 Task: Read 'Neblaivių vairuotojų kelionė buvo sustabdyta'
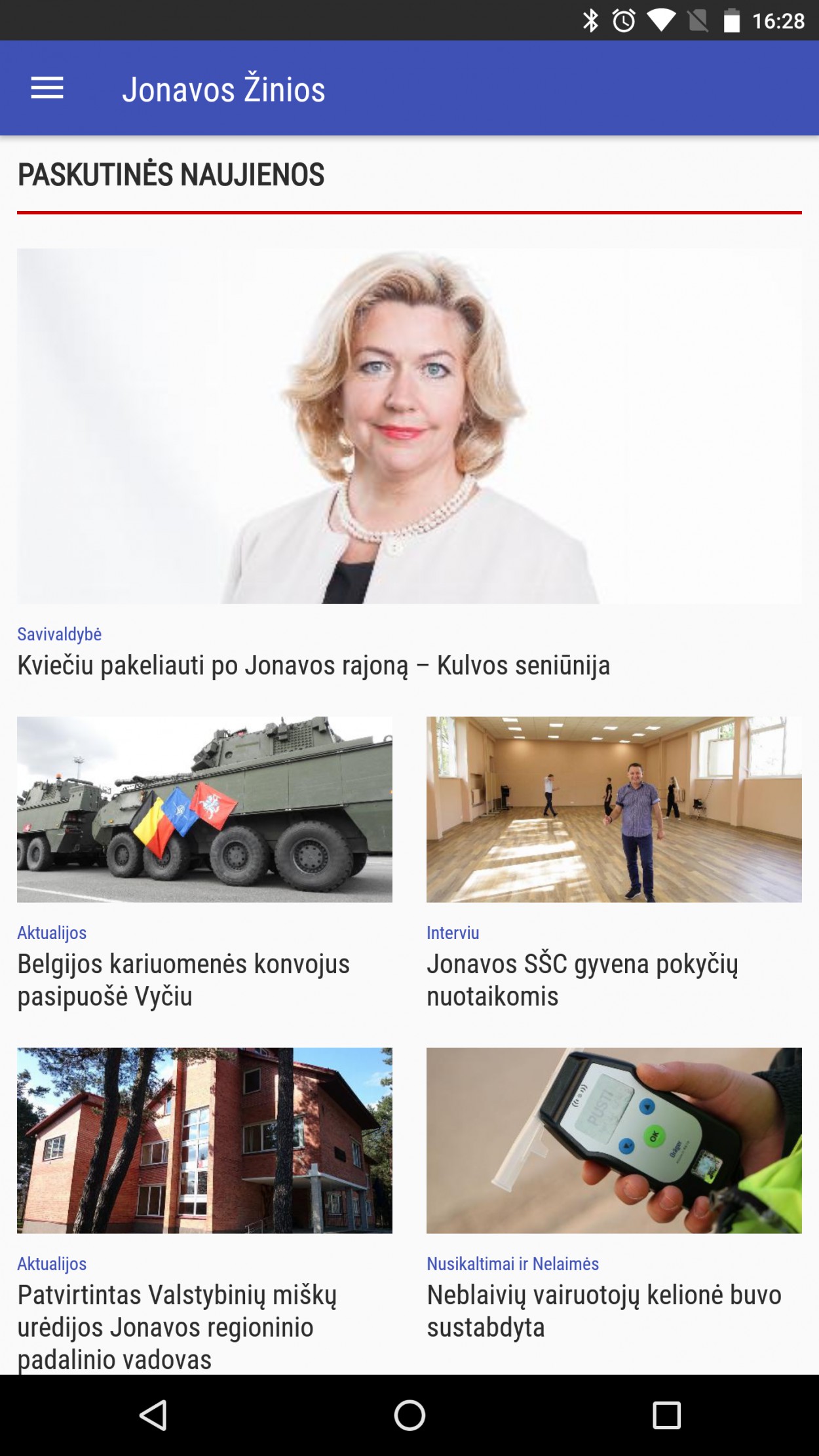coord(604,1311)
